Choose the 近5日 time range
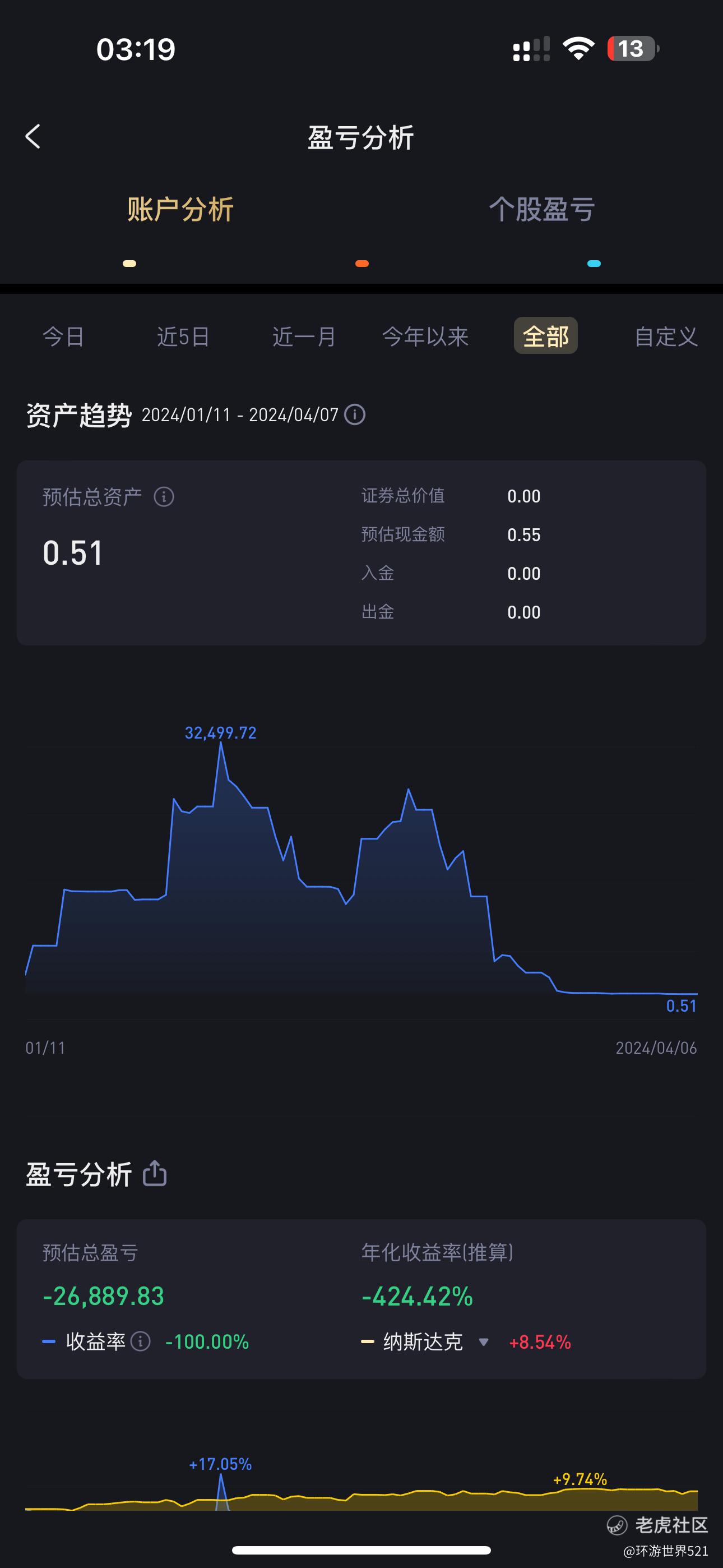The height and width of the screenshot is (1568, 723). click(x=183, y=336)
